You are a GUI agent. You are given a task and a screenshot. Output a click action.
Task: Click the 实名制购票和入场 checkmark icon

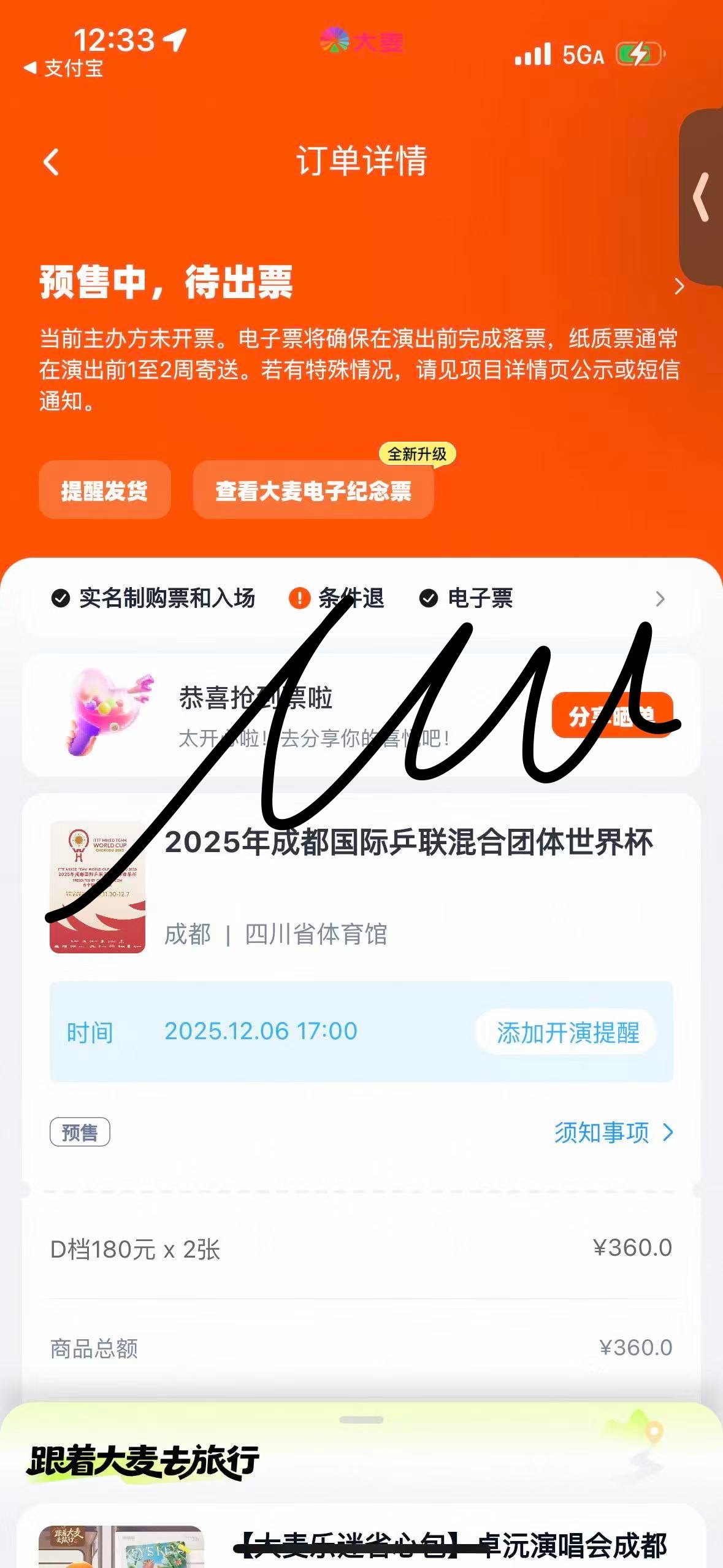coord(59,599)
